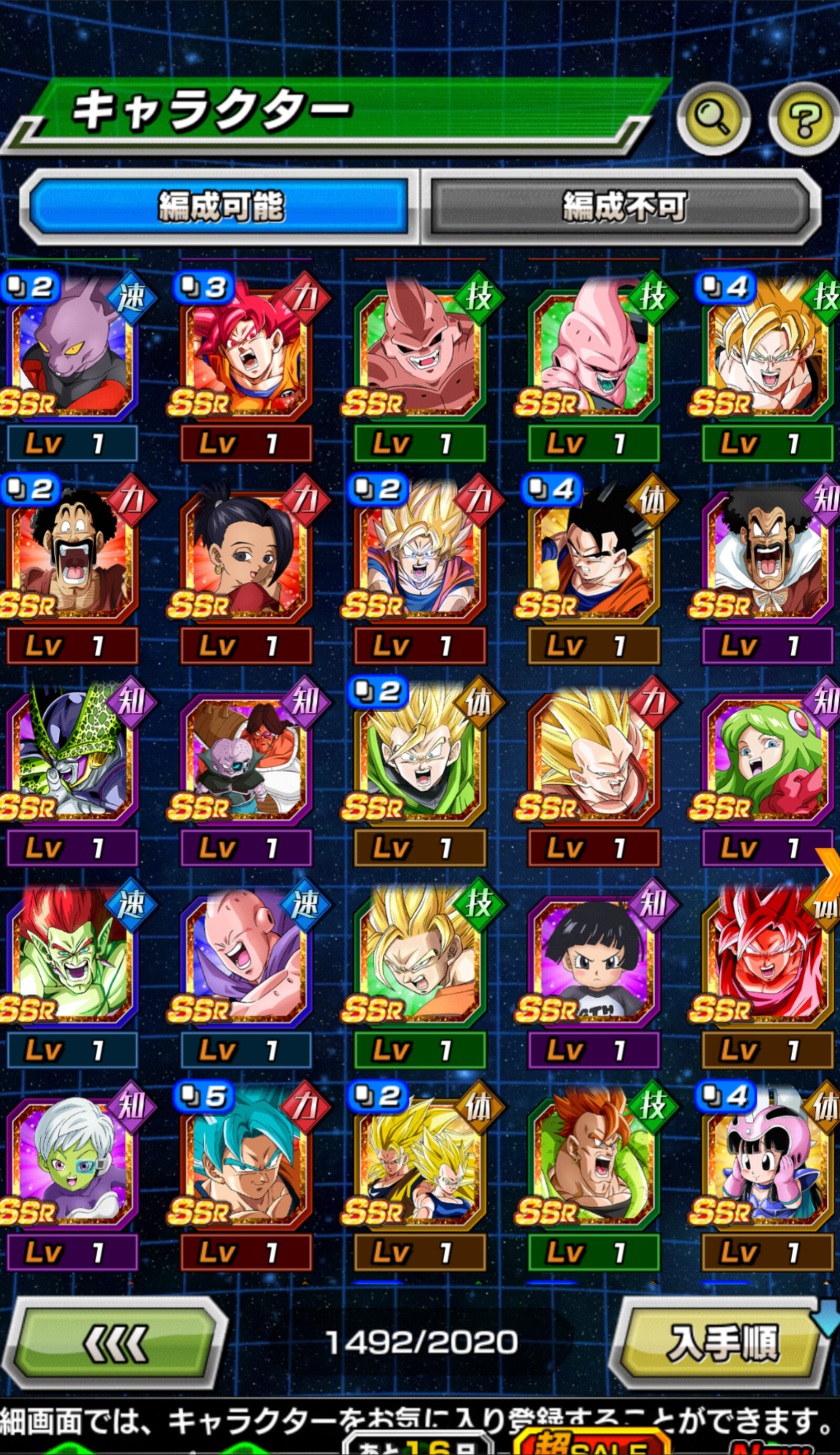Screen dimensions: 840x1455
Task: Open the blue-haired Super Saiyan Blue Goku card
Action: pyautogui.click(x=246, y=1163)
